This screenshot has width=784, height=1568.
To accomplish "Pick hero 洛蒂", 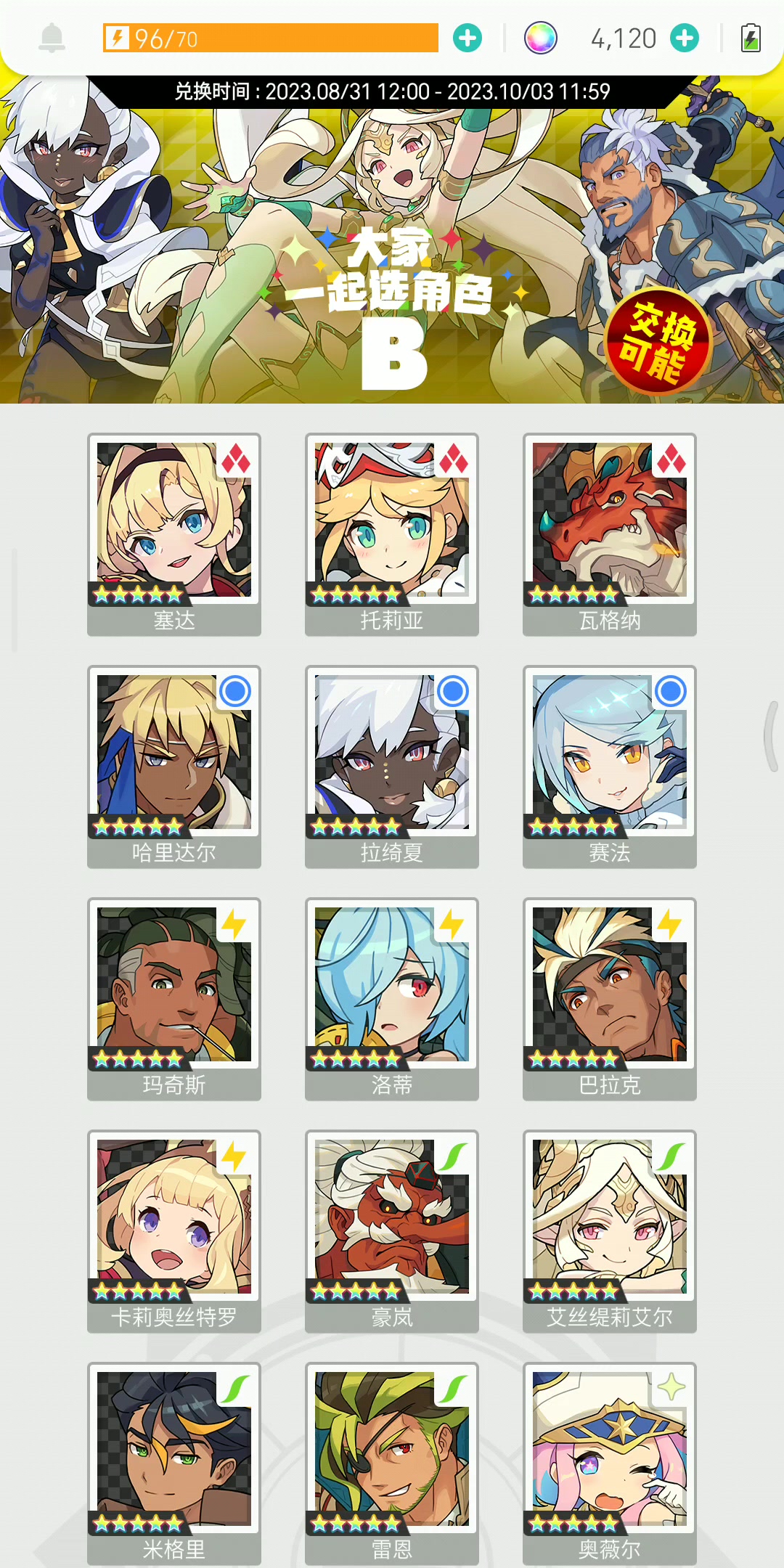I will point(392,999).
